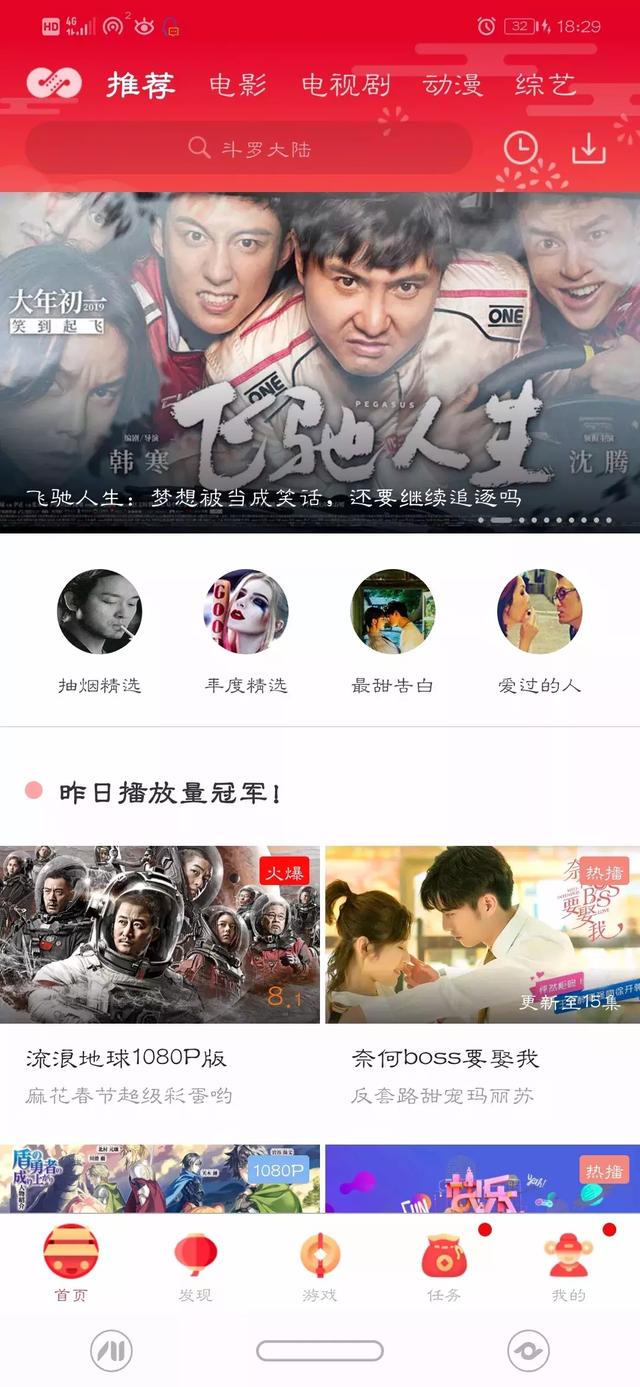Go to the 任务 tab
The width and height of the screenshot is (640, 1387).
tap(444, 1267)
